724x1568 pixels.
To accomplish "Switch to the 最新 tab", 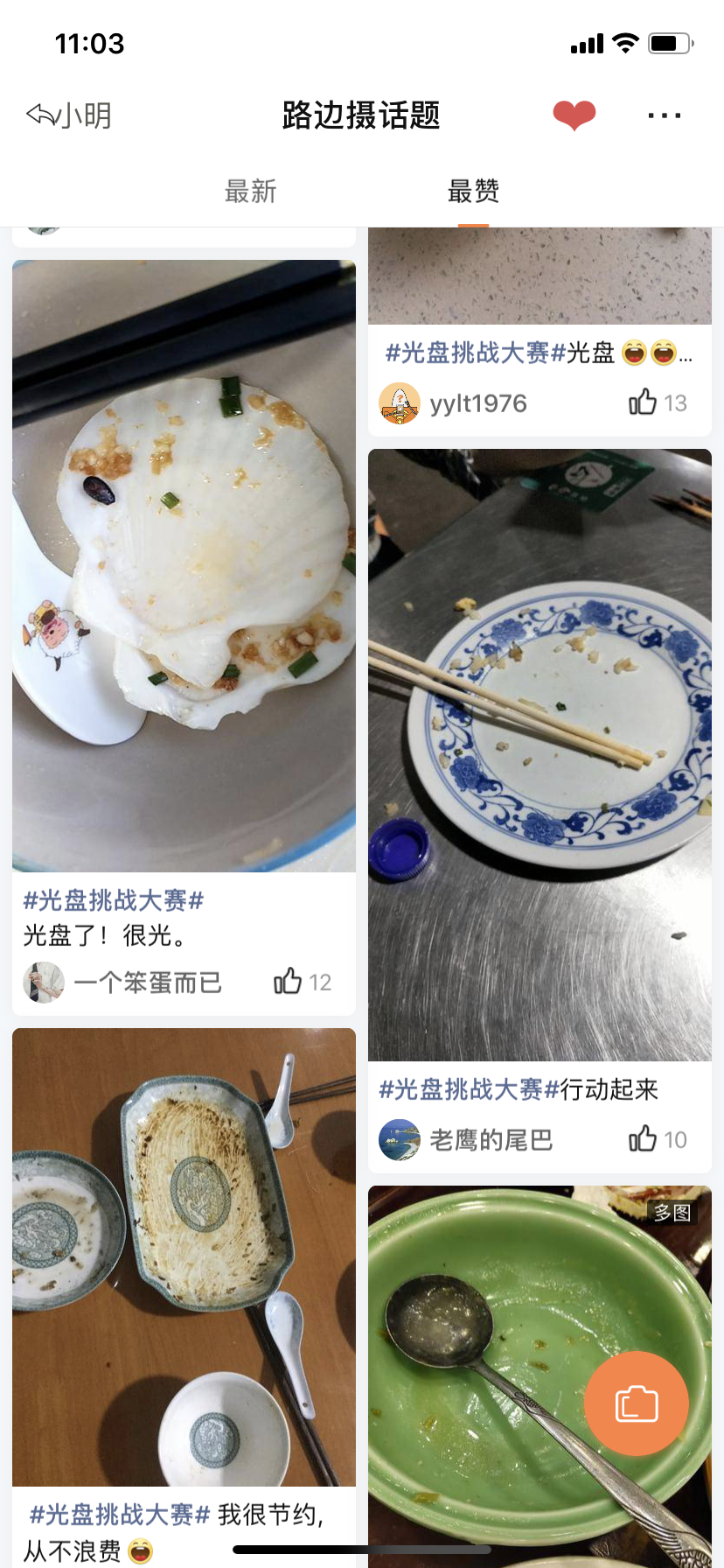I will tap(250, 191).
